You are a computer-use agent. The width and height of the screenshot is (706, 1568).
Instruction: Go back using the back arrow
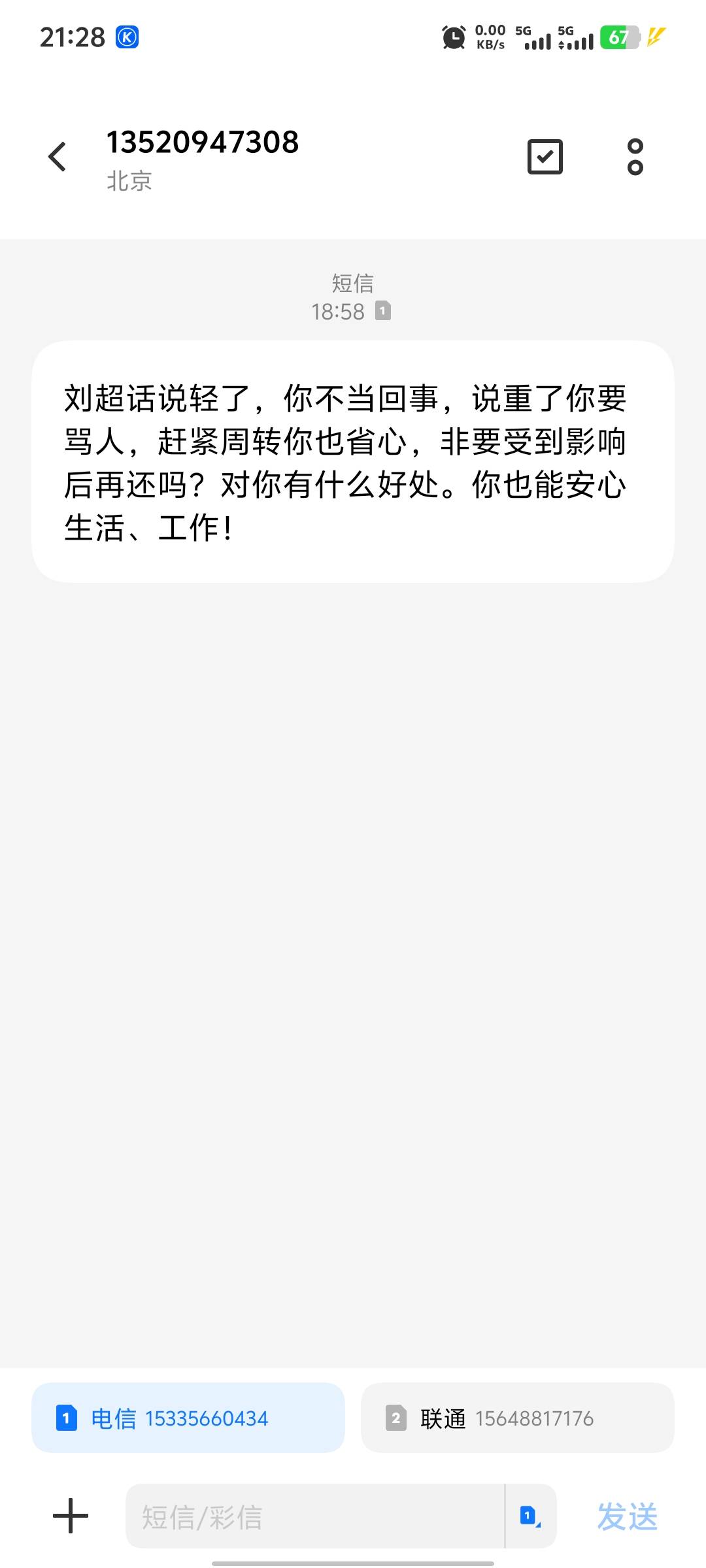pos(58,157)
